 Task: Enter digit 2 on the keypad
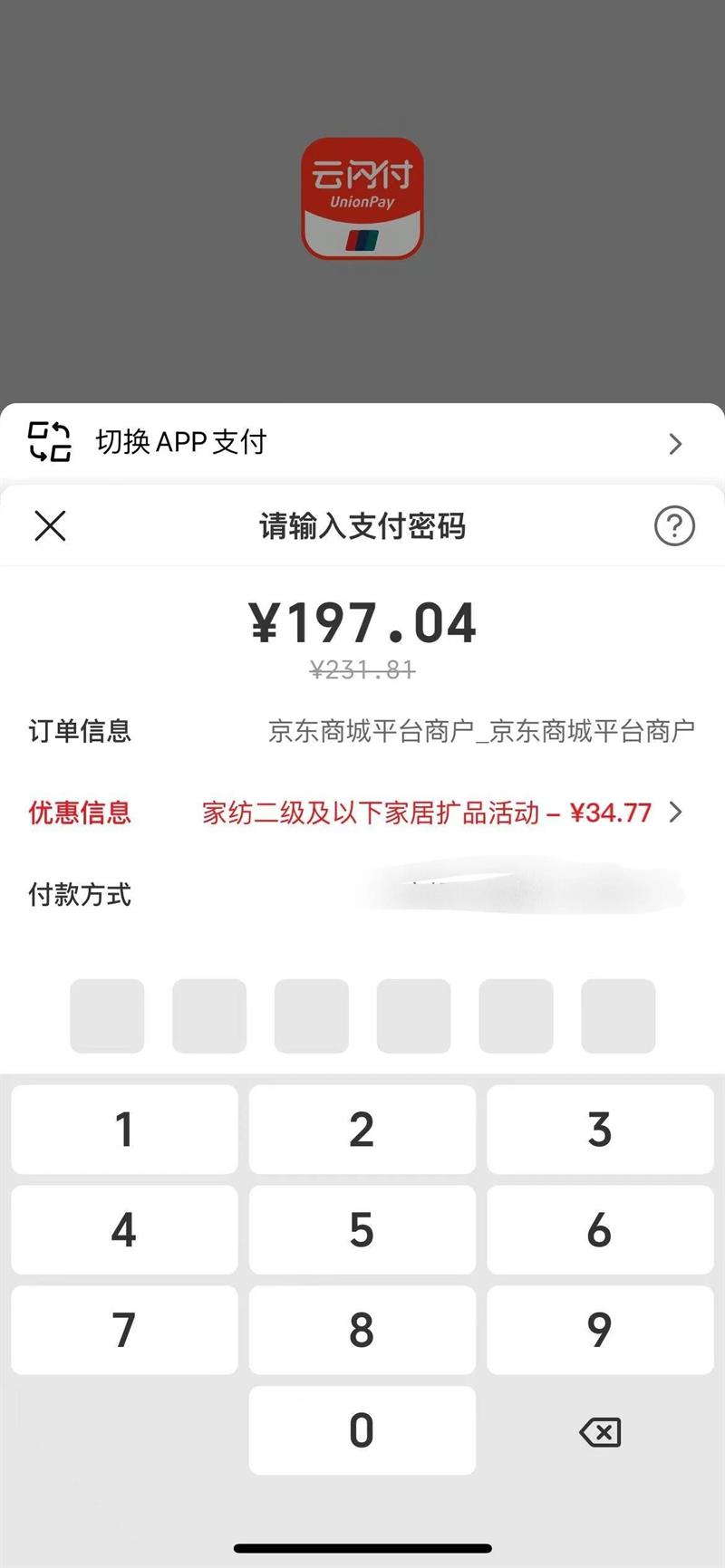[x=362, y=1130]
